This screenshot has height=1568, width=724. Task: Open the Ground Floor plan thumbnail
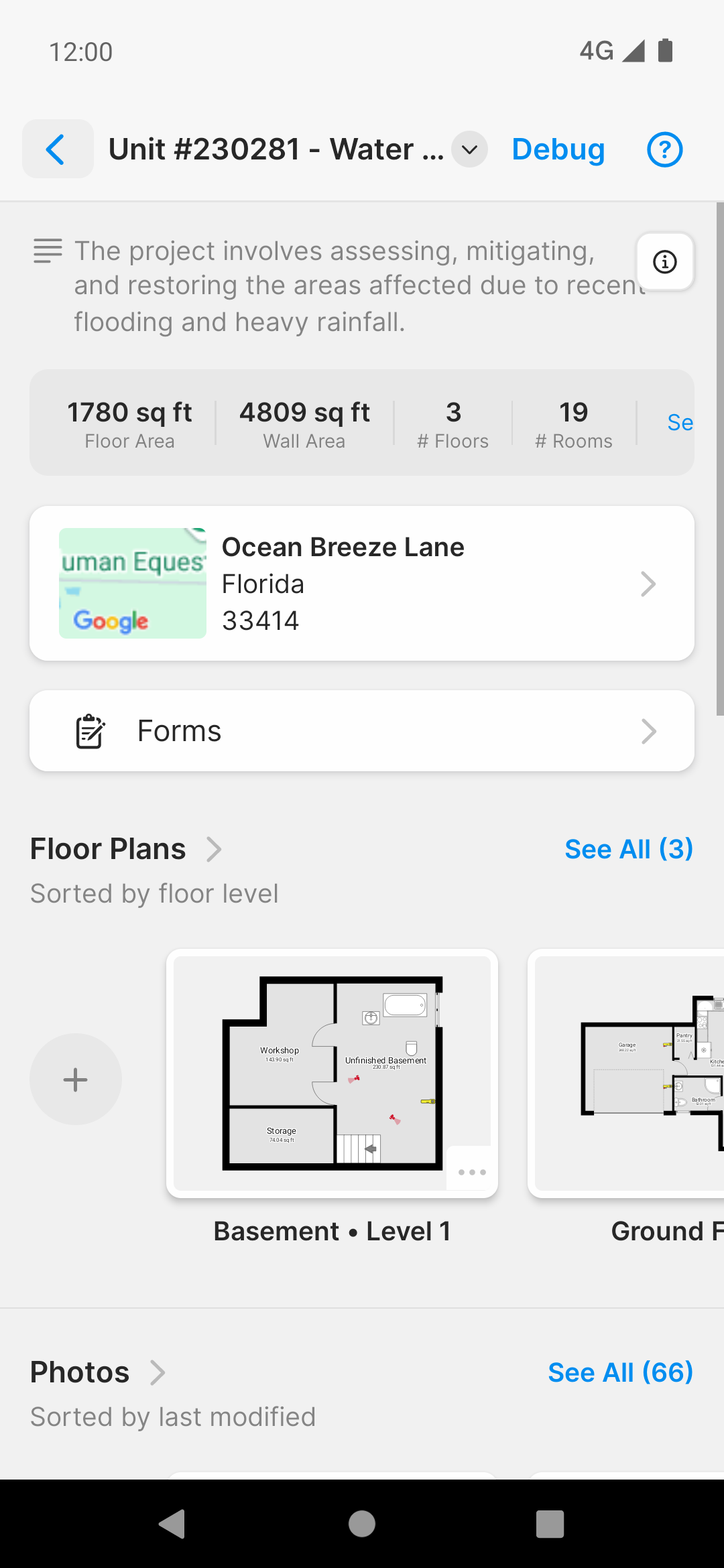coord(644,1072)
